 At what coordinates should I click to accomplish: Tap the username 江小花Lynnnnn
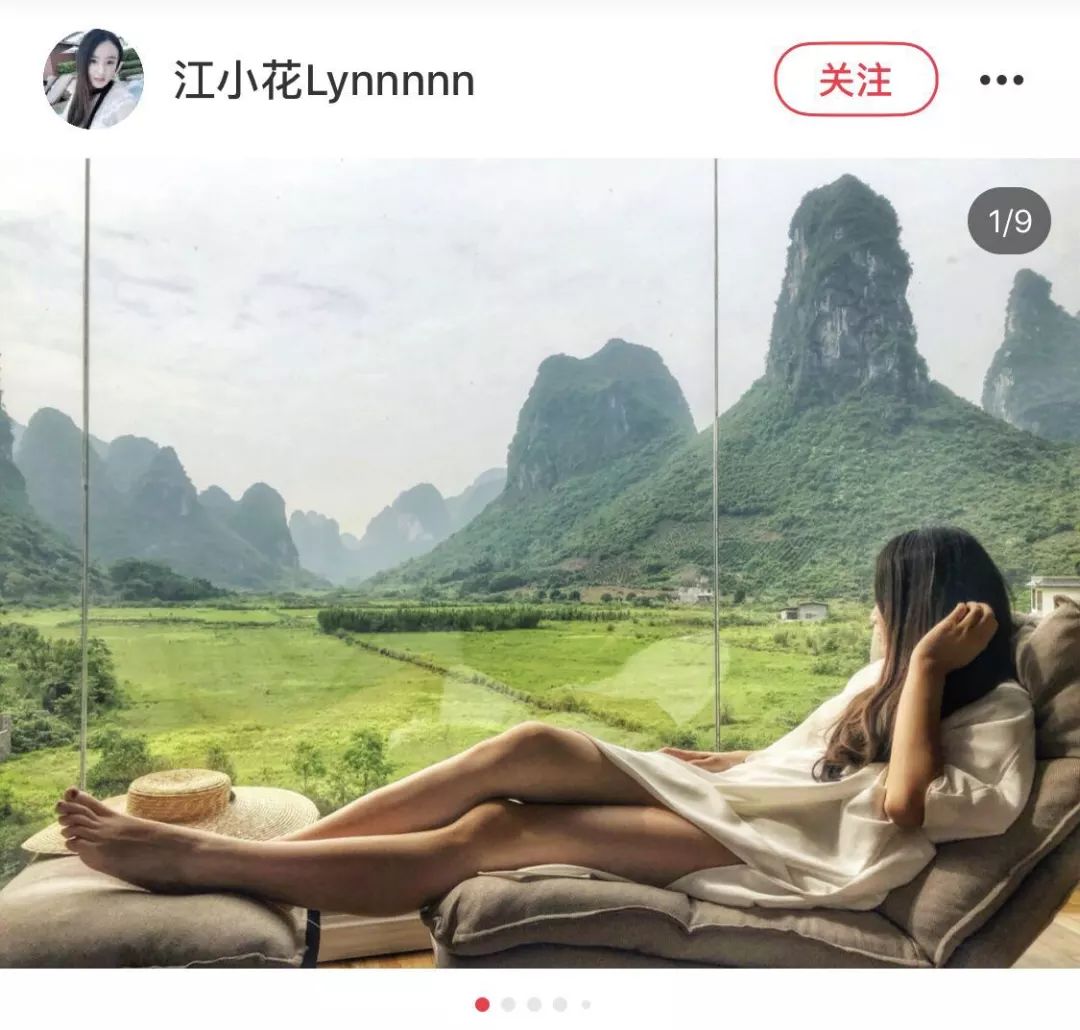click(x=324, y=81)
